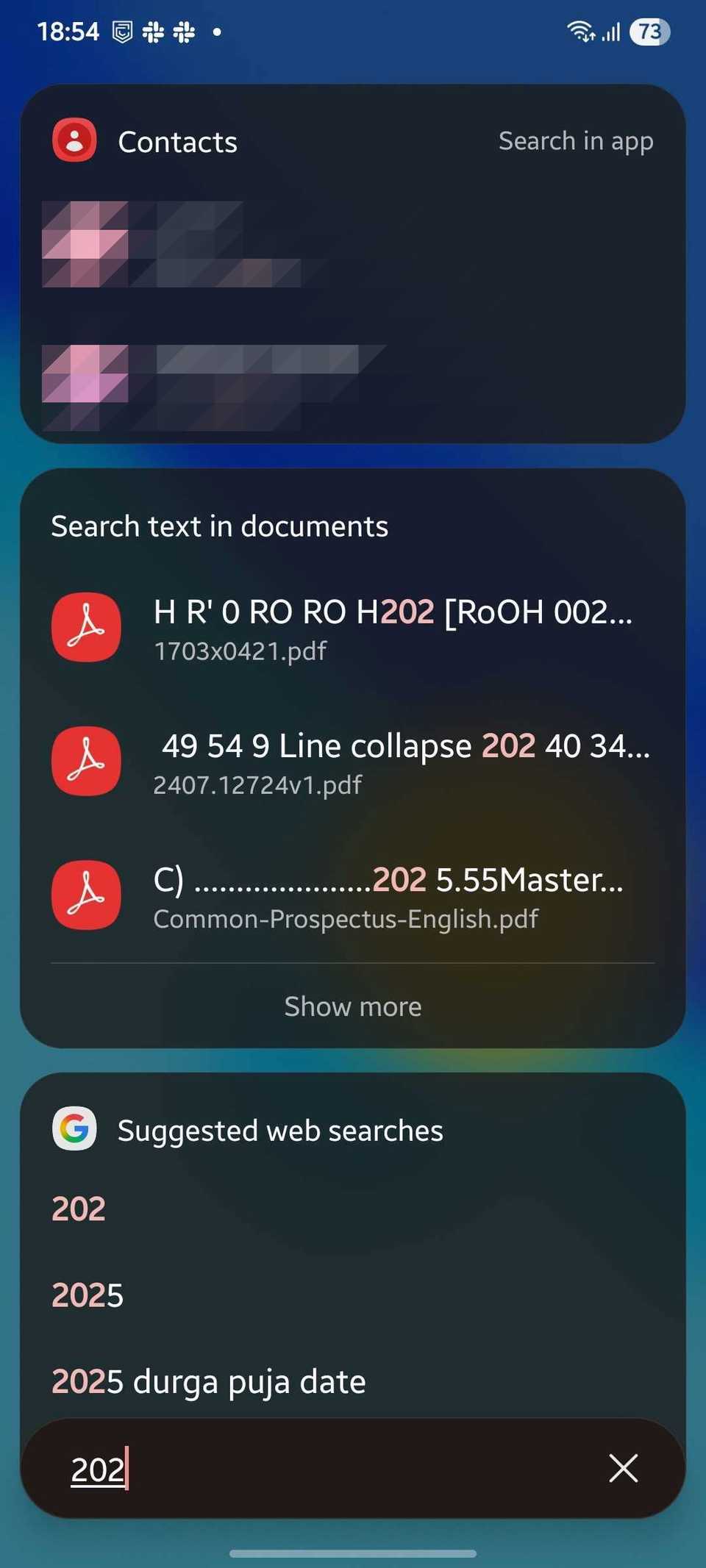Show more document results

353,1006
